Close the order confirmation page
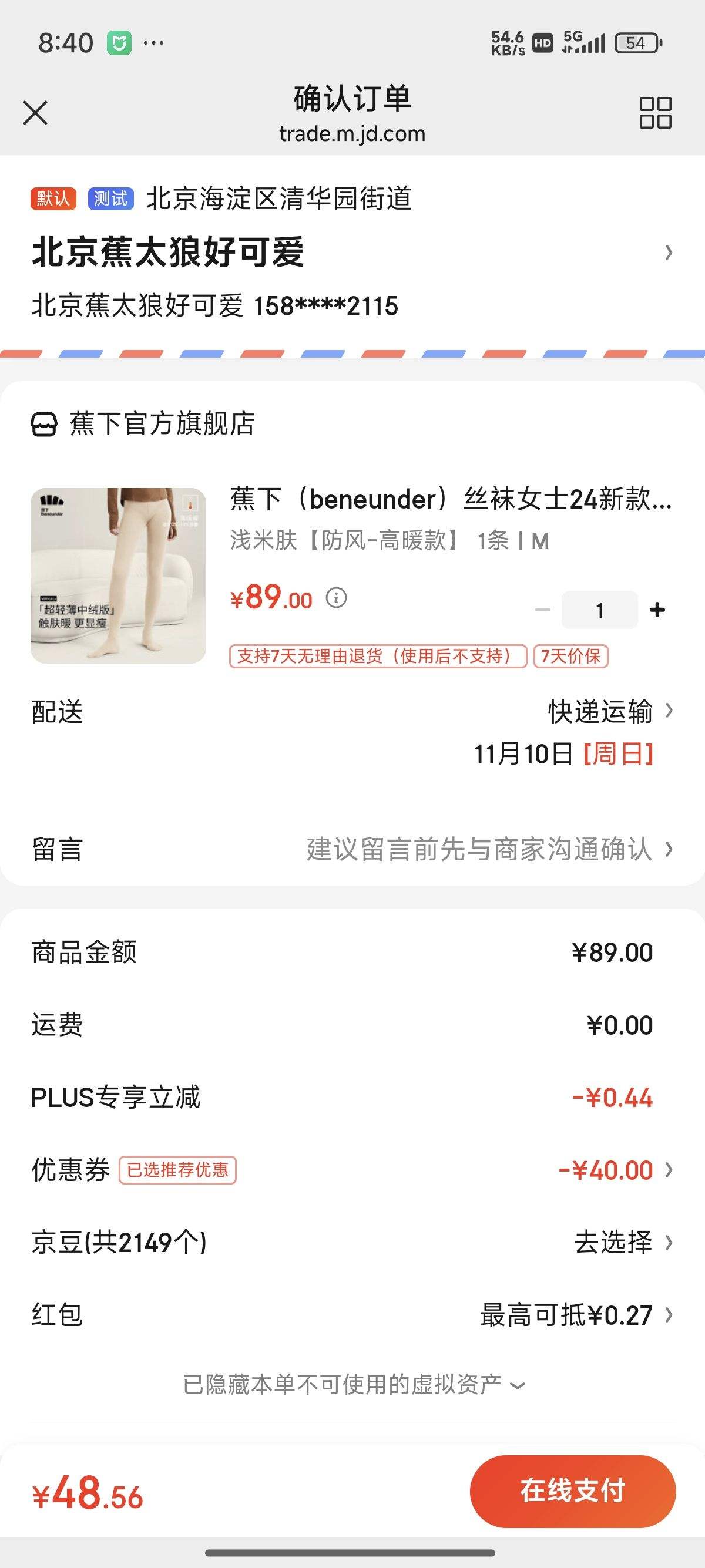 [x=35, y=113]
